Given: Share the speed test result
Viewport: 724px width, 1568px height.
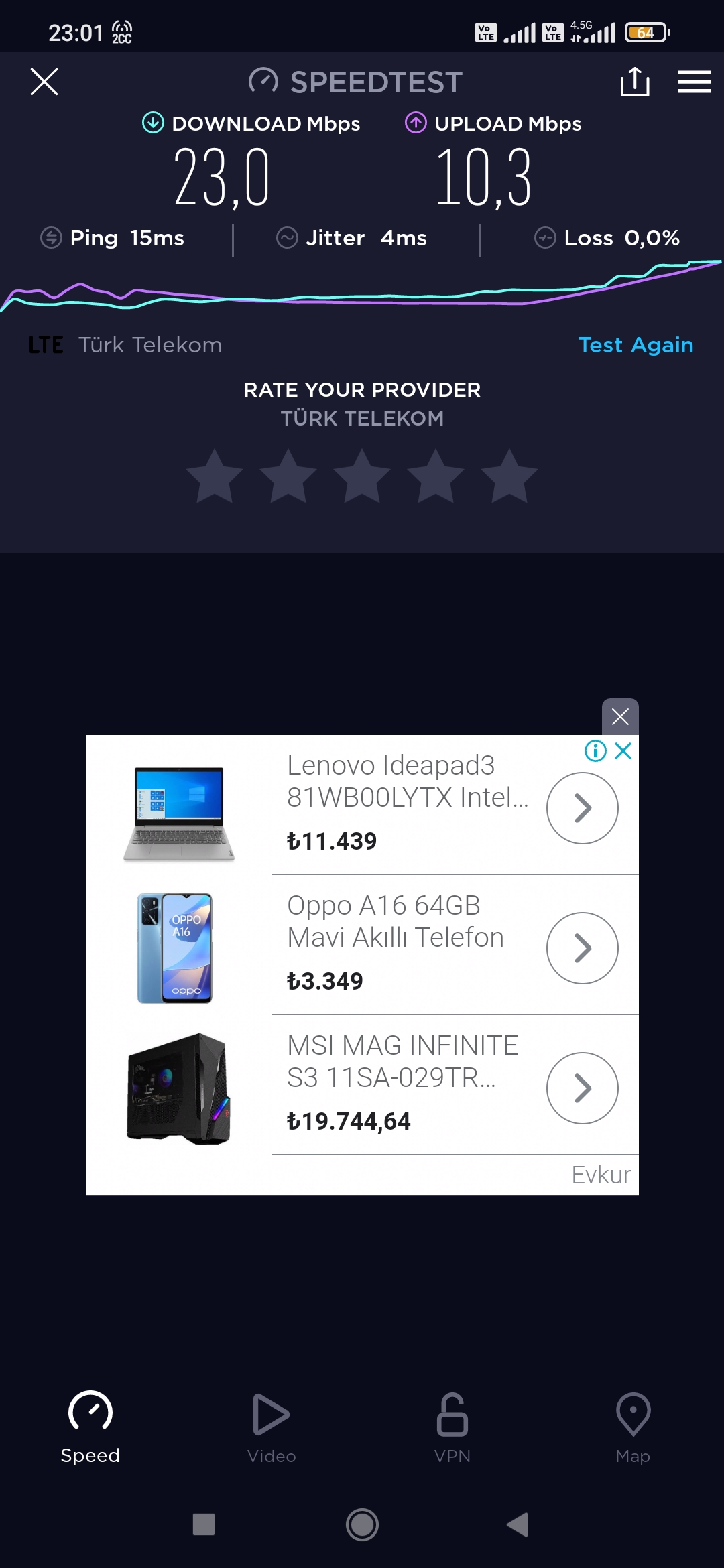Looking at the screenshot, I should [x=634, y=82].
